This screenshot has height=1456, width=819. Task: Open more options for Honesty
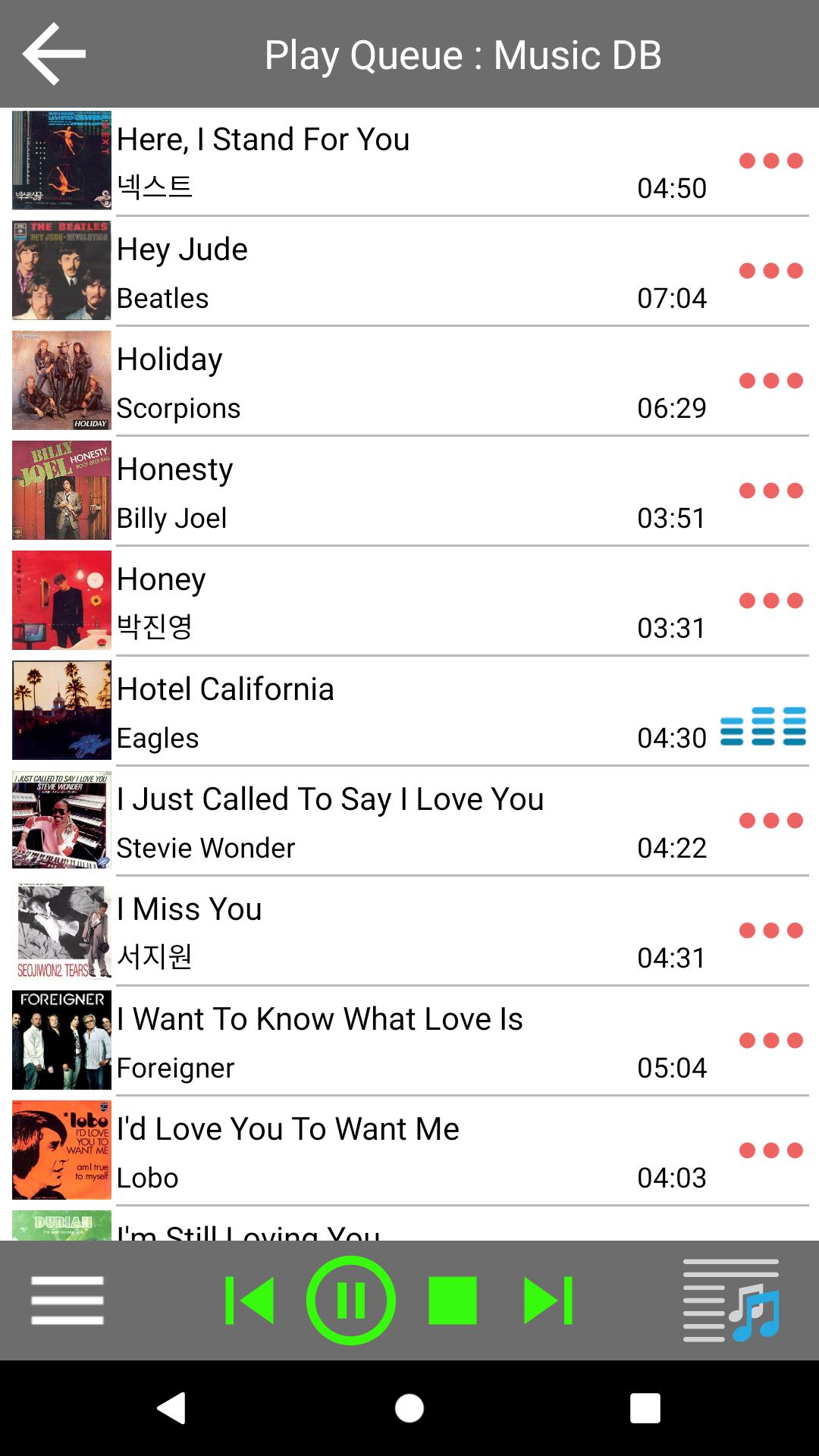(771, 491)
